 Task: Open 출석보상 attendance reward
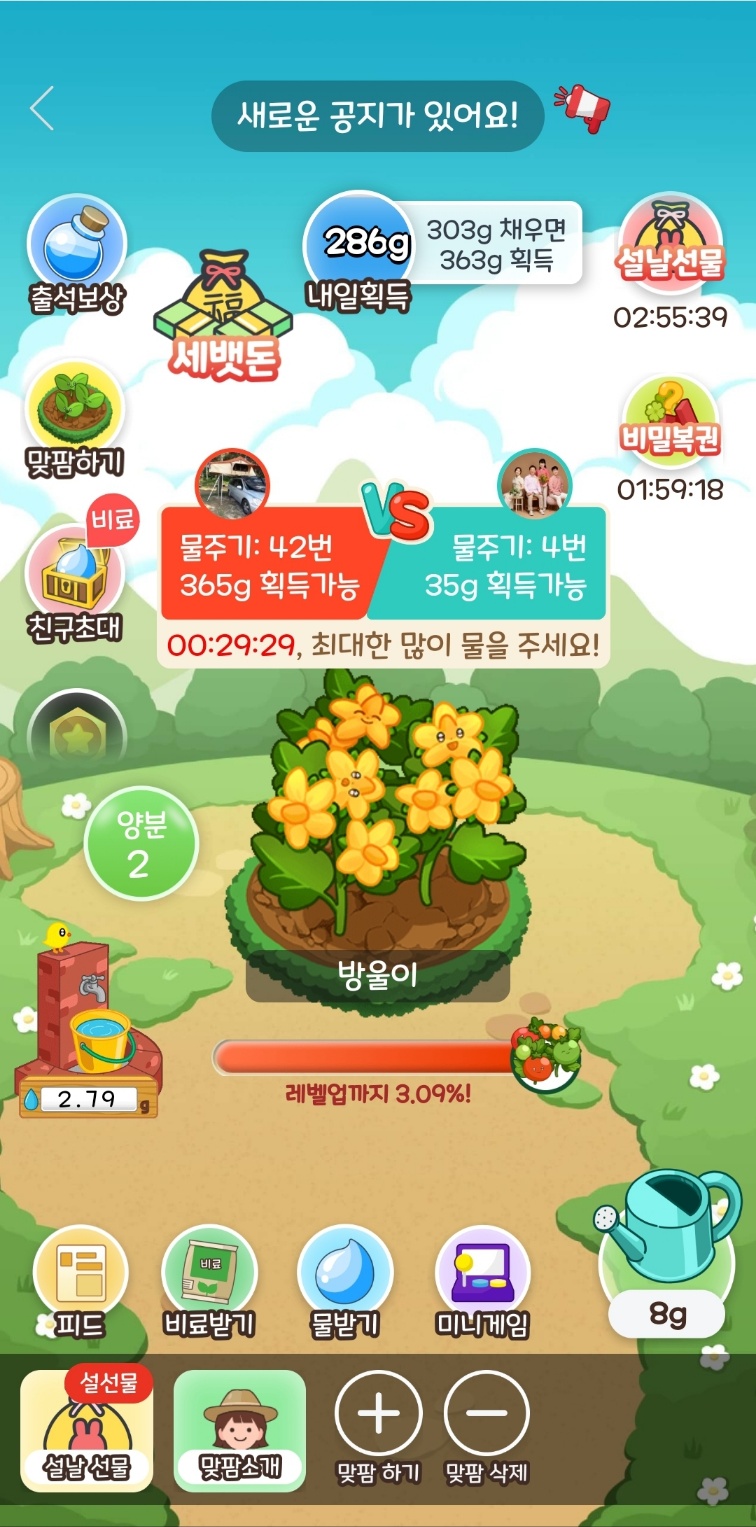[x=76, y=250]
